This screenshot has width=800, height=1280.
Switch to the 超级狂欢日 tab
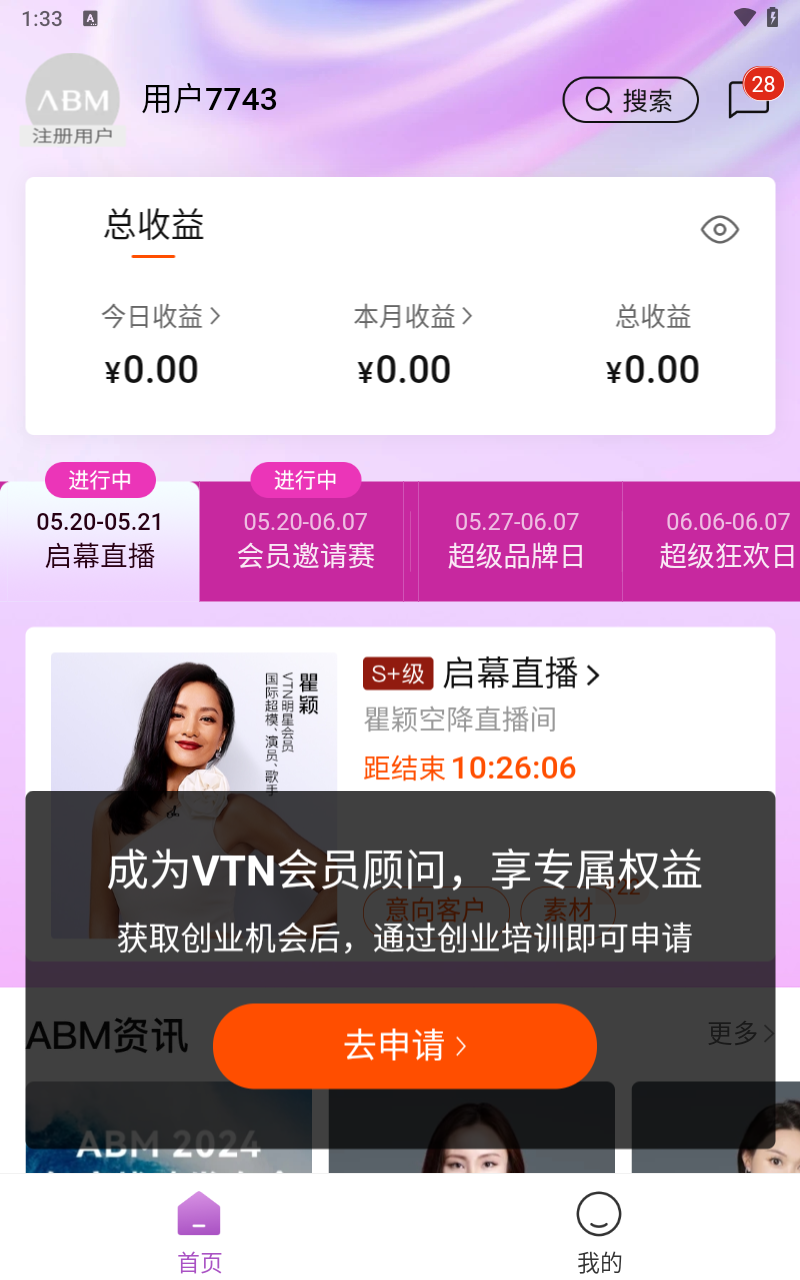(x=727, y=540)
